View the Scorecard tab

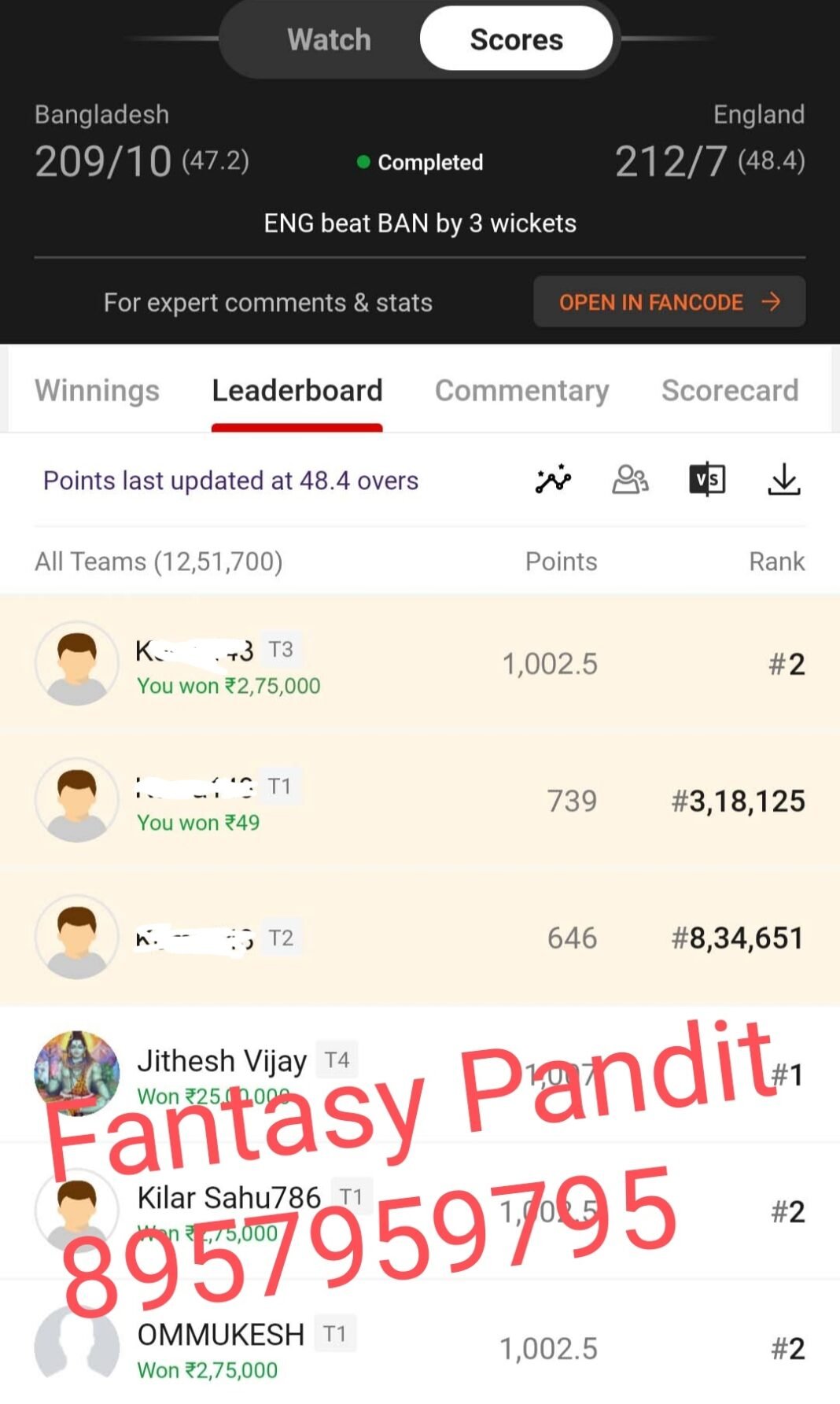730,391
